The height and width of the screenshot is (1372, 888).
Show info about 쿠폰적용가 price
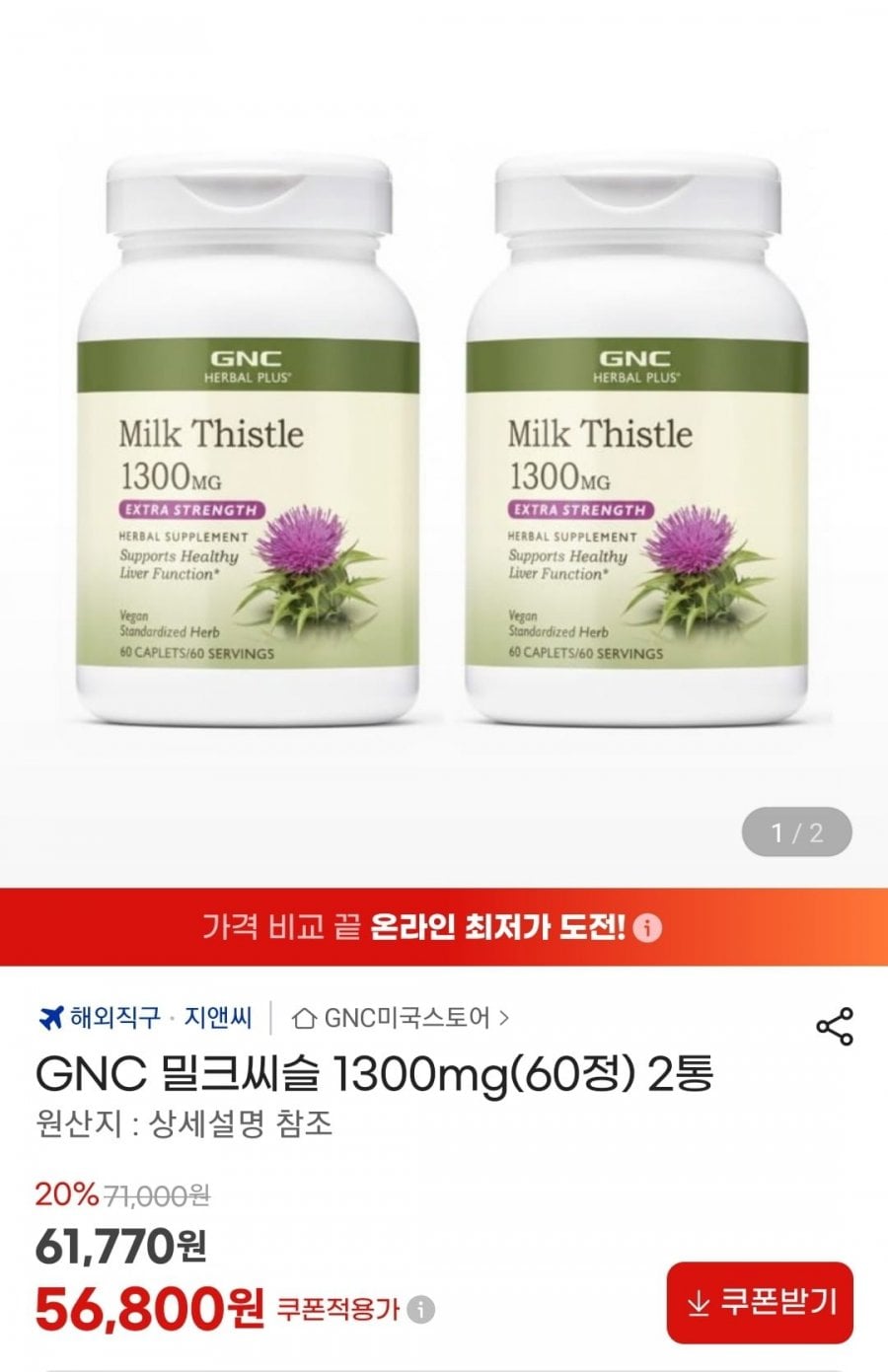[x=421, y=1310]
